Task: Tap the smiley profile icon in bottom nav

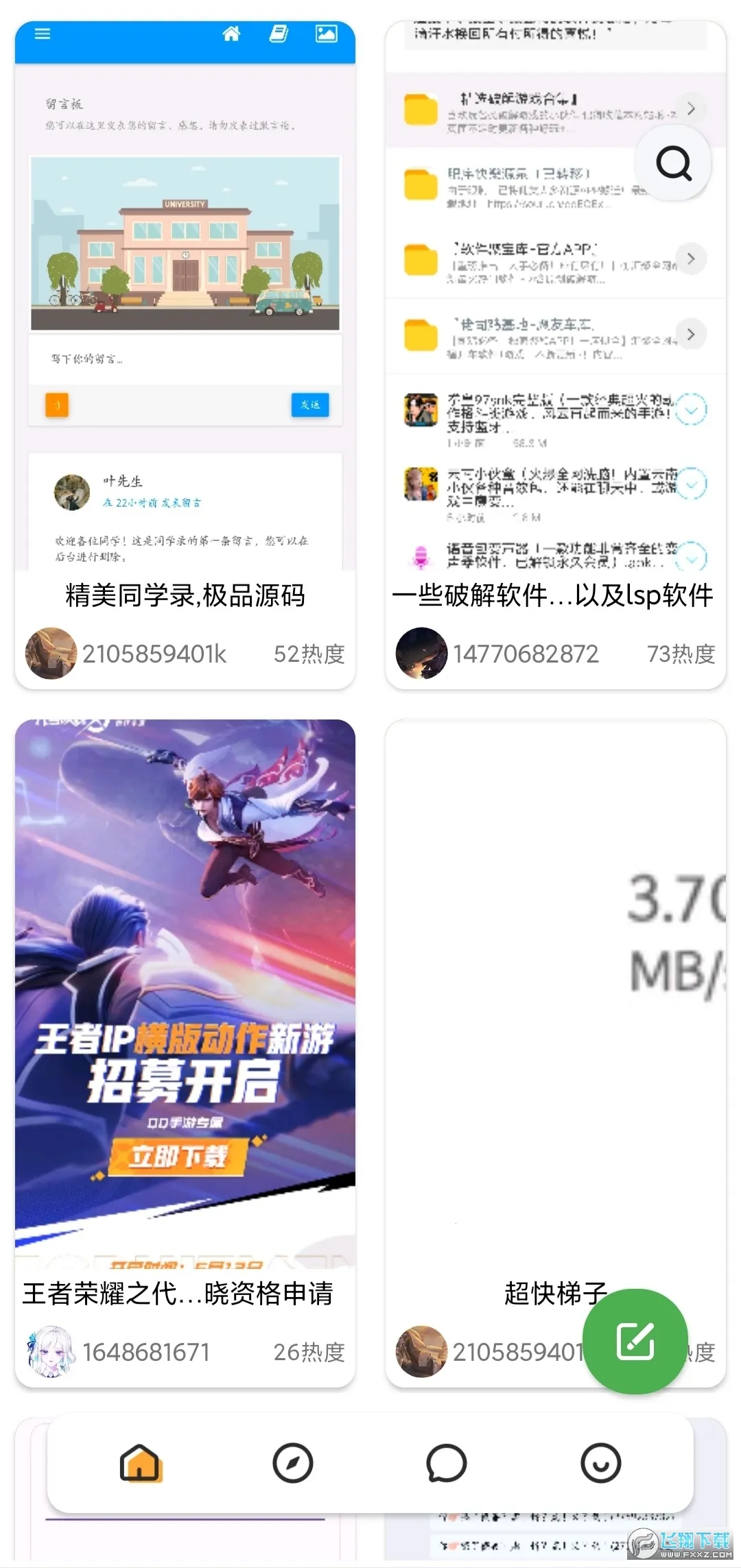Action: pyautogui.click(x=601, y=1463)
